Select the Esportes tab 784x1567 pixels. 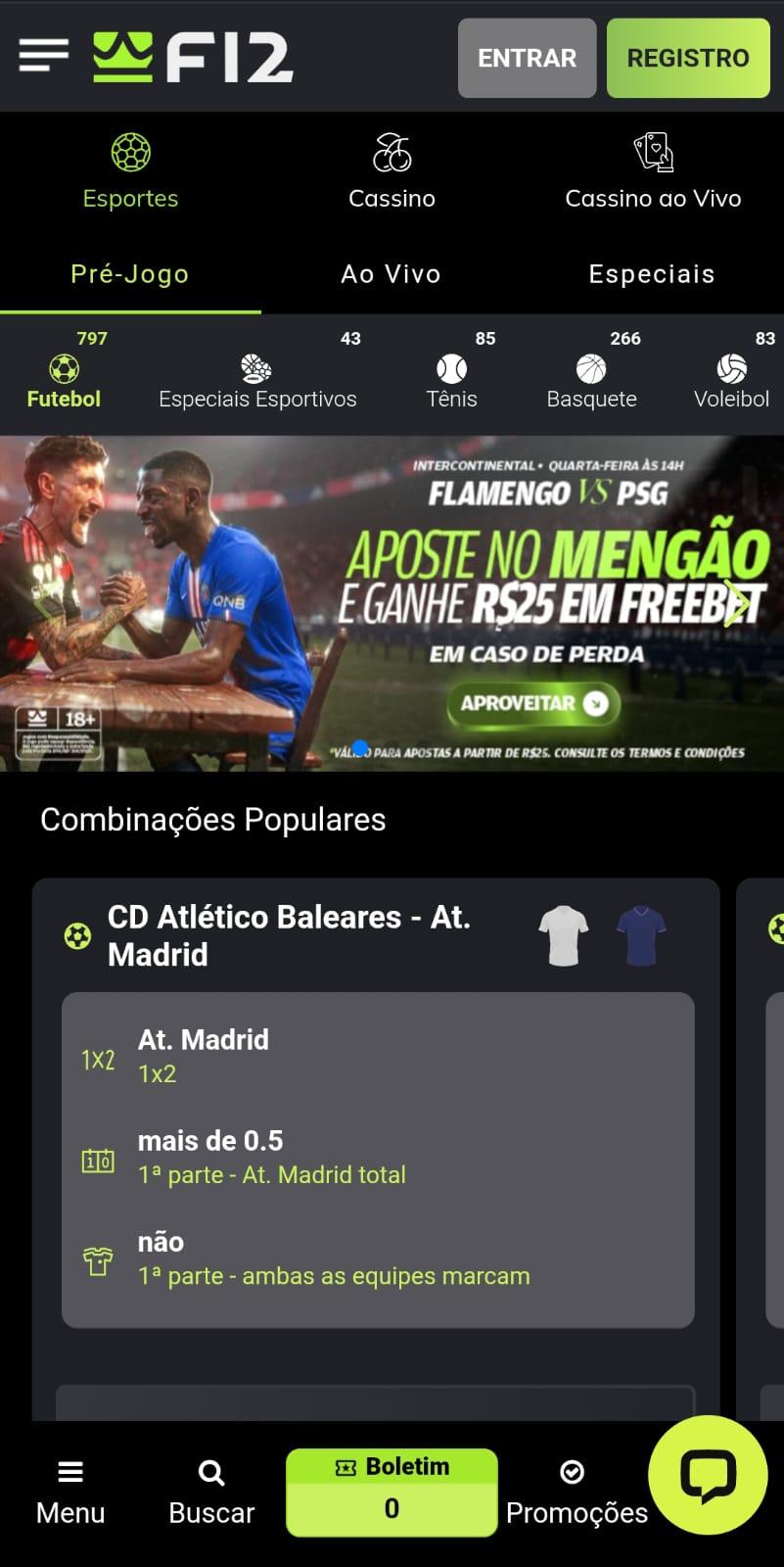tap(130, 171)
